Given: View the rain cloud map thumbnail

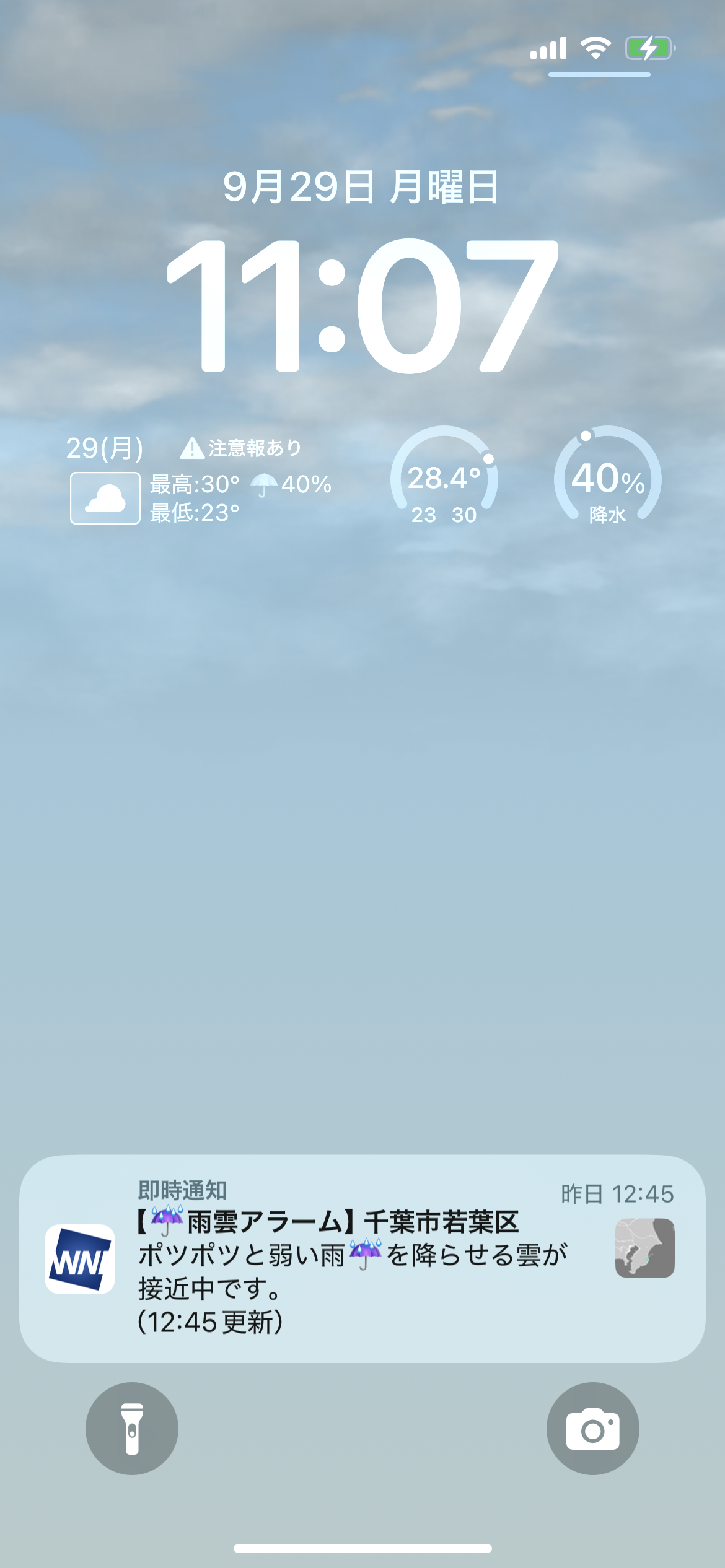Looking at the screenshot, I should 644,1248.
